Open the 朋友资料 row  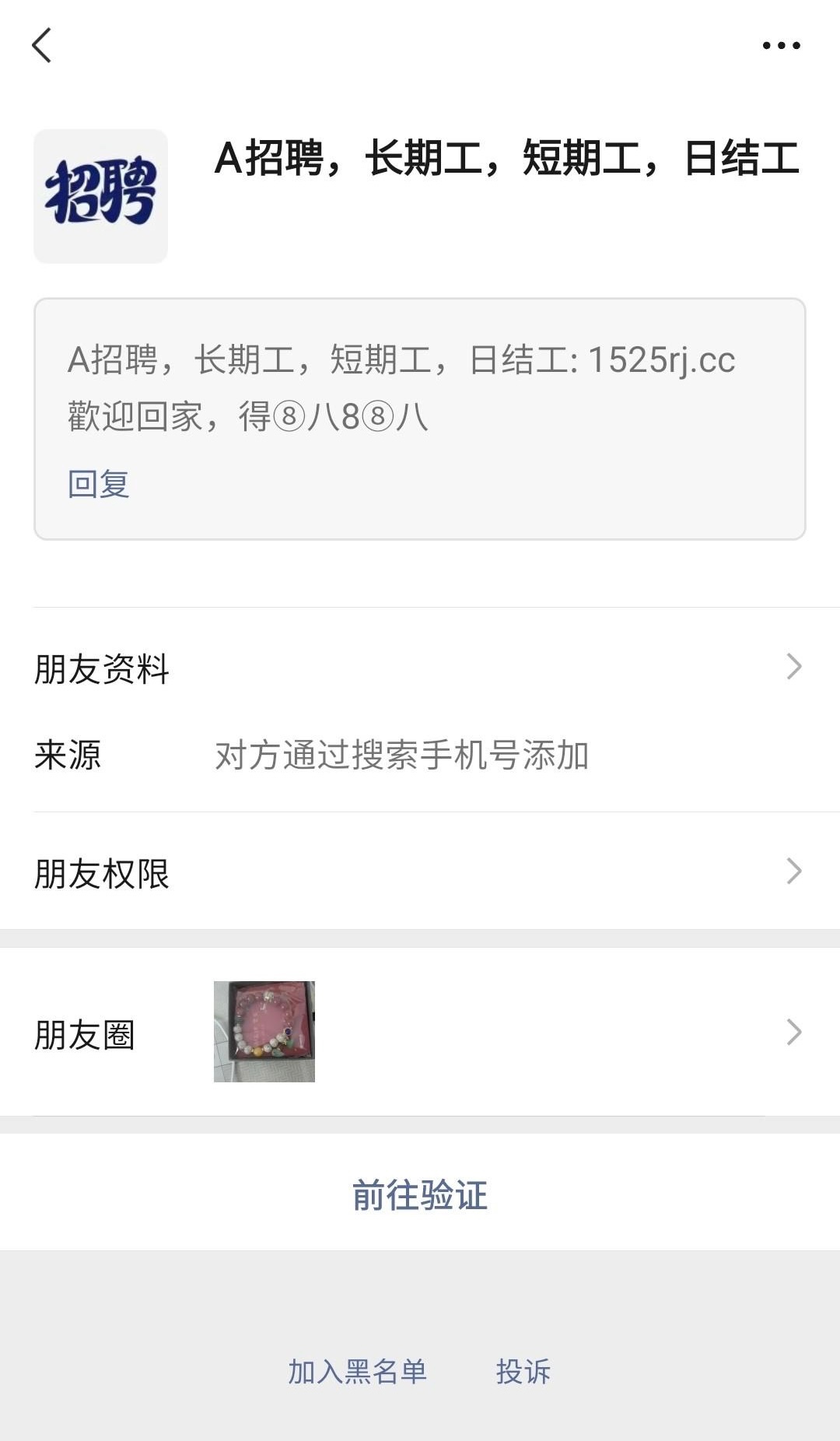[x=420, y=668]
